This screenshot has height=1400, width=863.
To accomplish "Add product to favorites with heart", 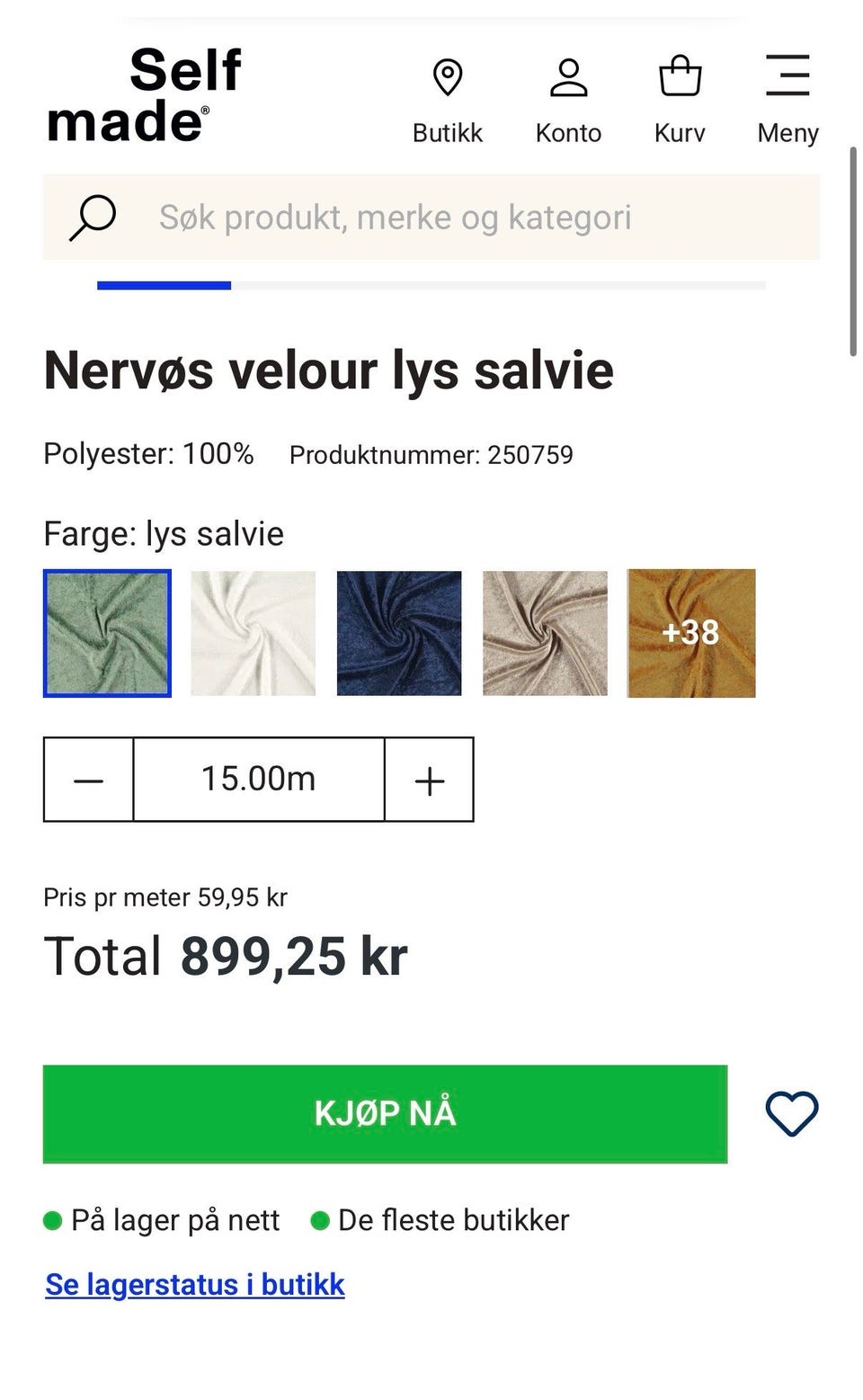I will point(792,1114).
